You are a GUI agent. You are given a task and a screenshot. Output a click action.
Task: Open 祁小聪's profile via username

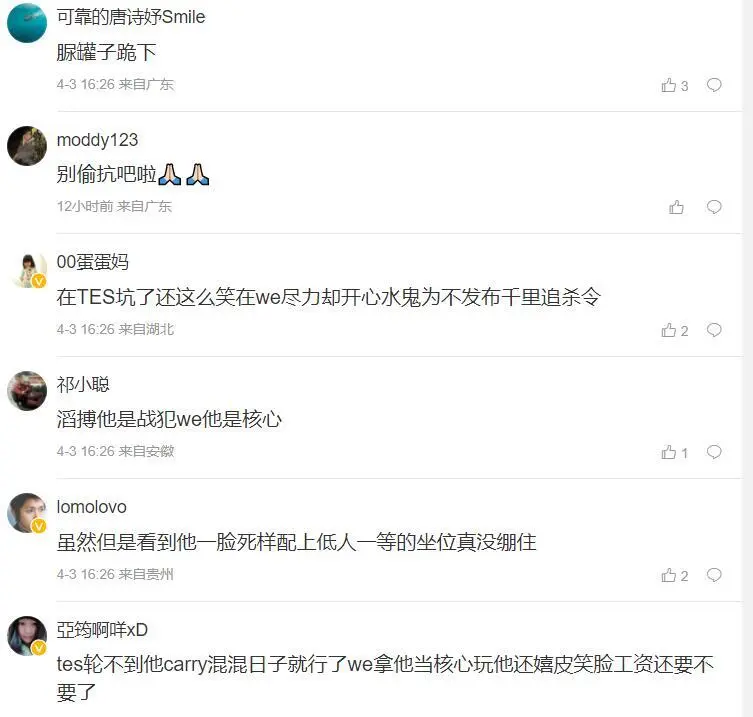point(83,385)
